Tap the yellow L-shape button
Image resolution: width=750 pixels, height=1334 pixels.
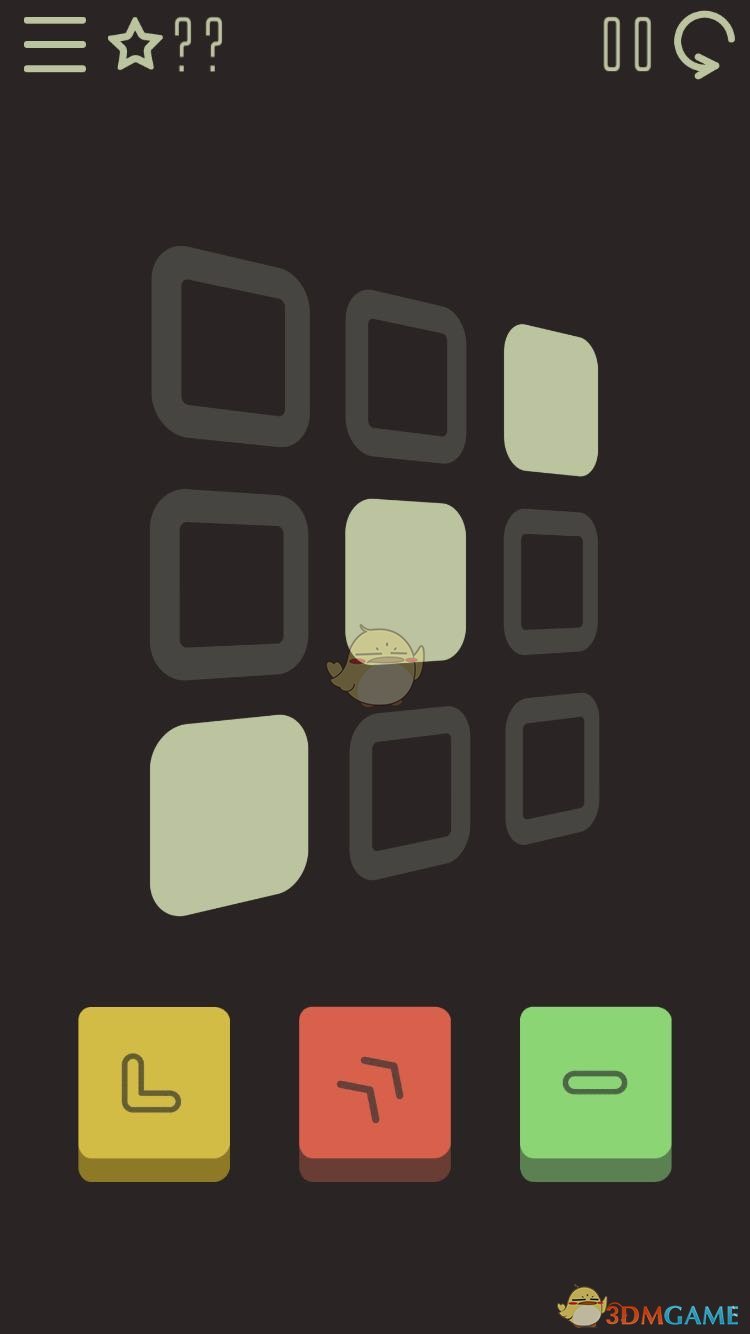coord(154,1085)
